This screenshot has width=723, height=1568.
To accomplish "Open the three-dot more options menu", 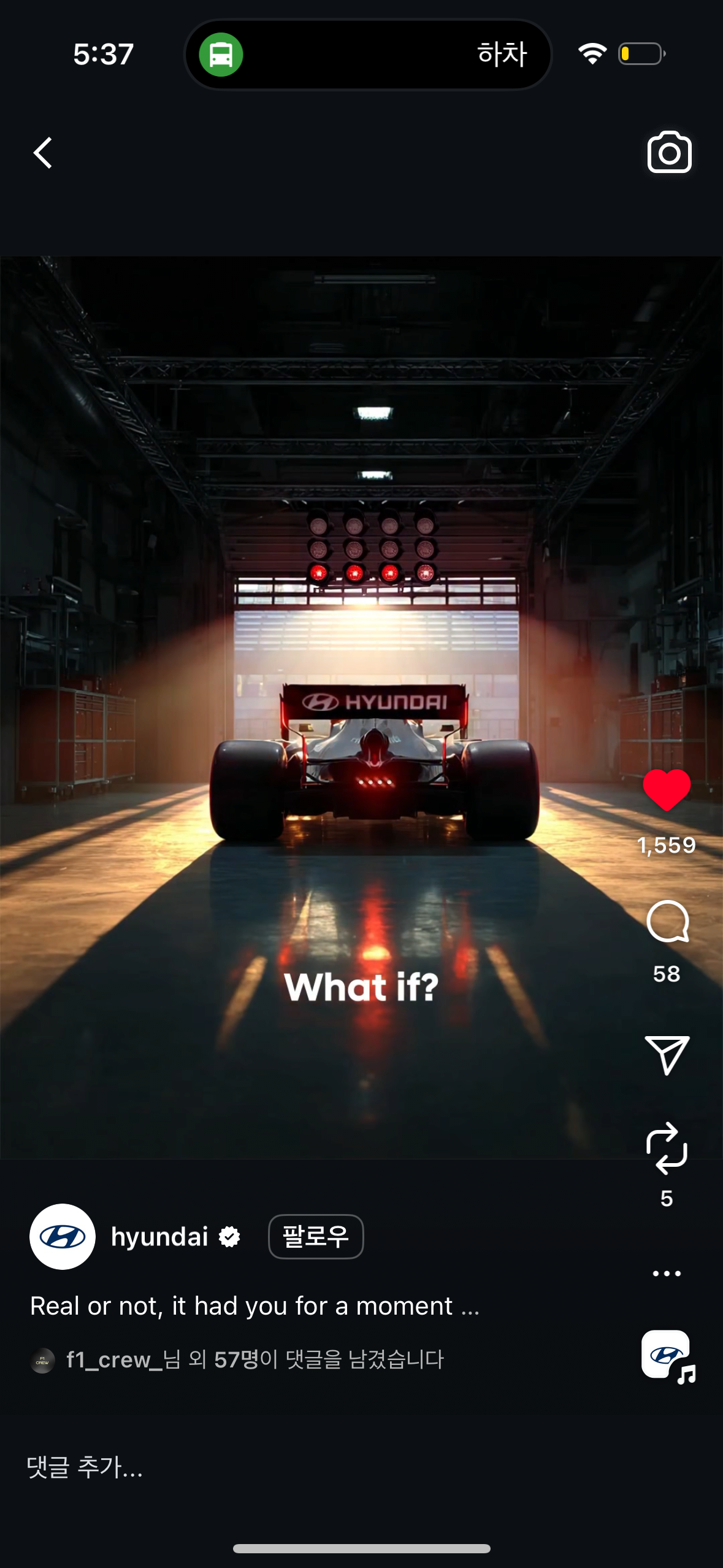I will (x=667, y=1274).
